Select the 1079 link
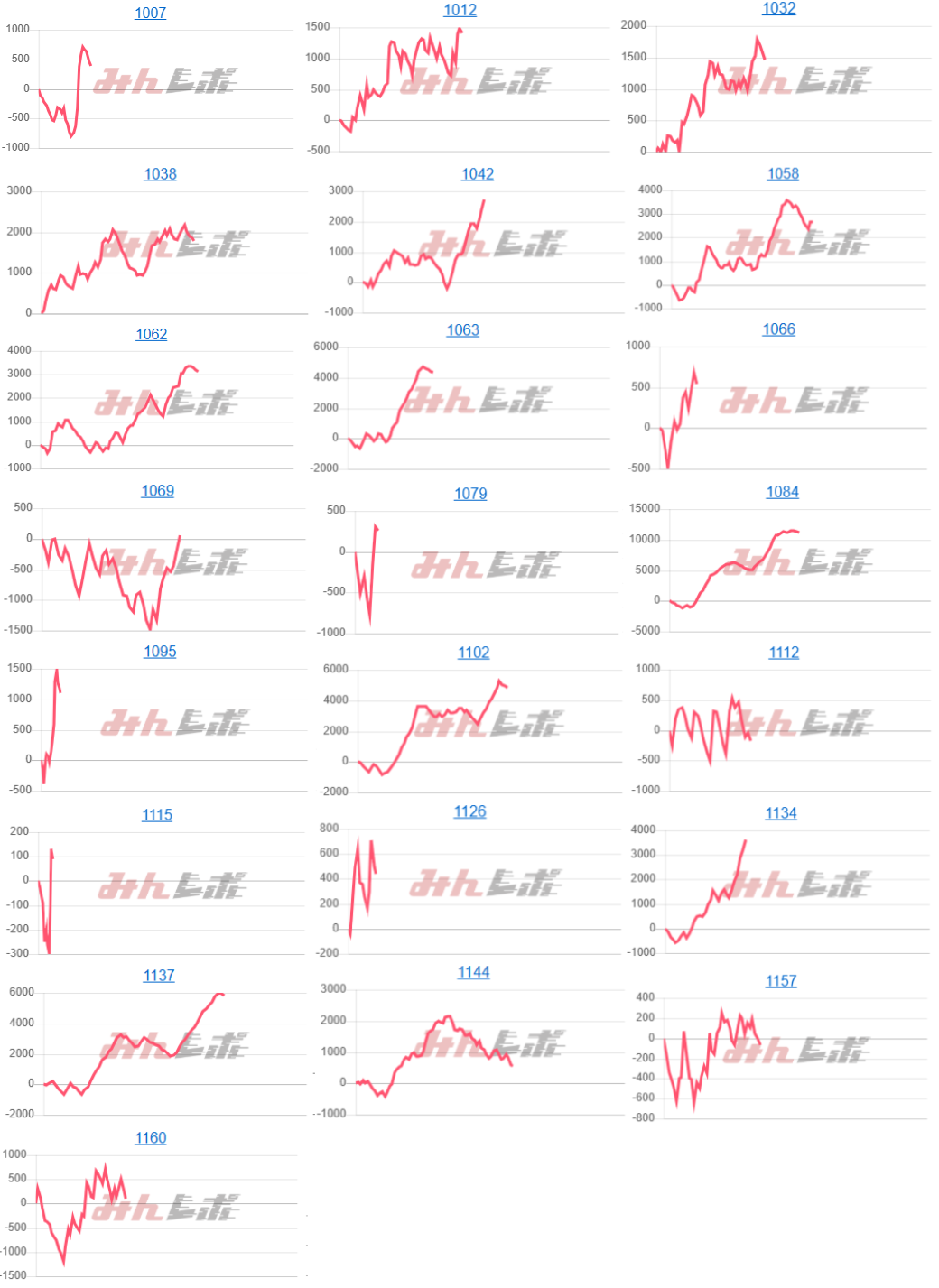Image resolution: width=939 pixels, height=1288 pixels. tap(469, 493)
